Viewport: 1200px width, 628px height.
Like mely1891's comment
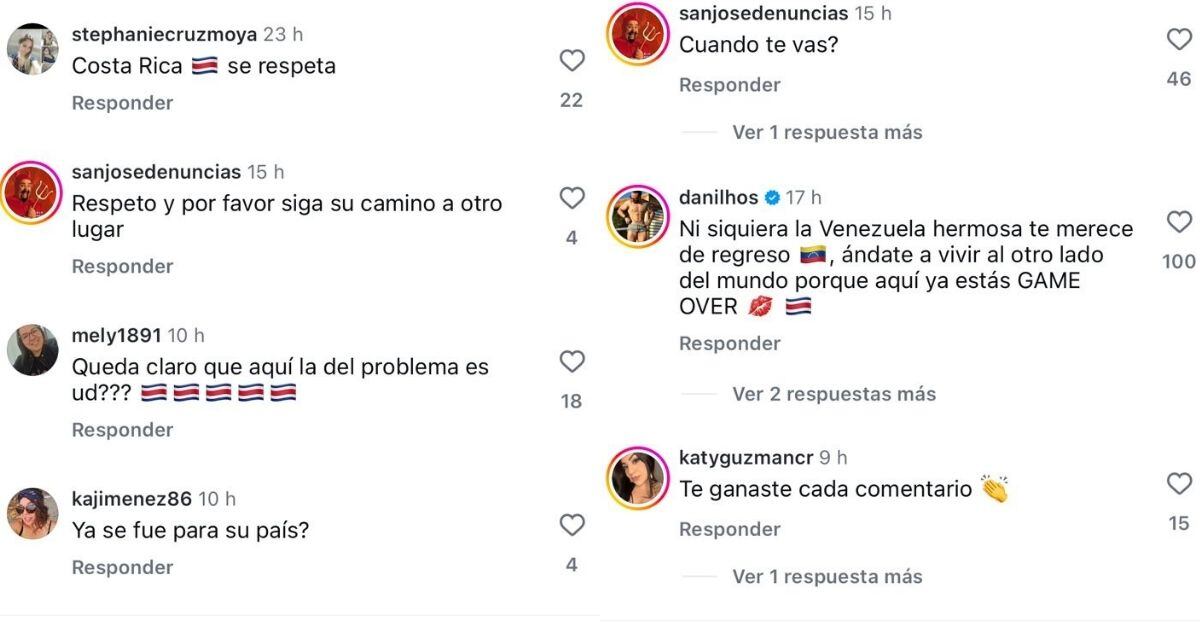571,362
